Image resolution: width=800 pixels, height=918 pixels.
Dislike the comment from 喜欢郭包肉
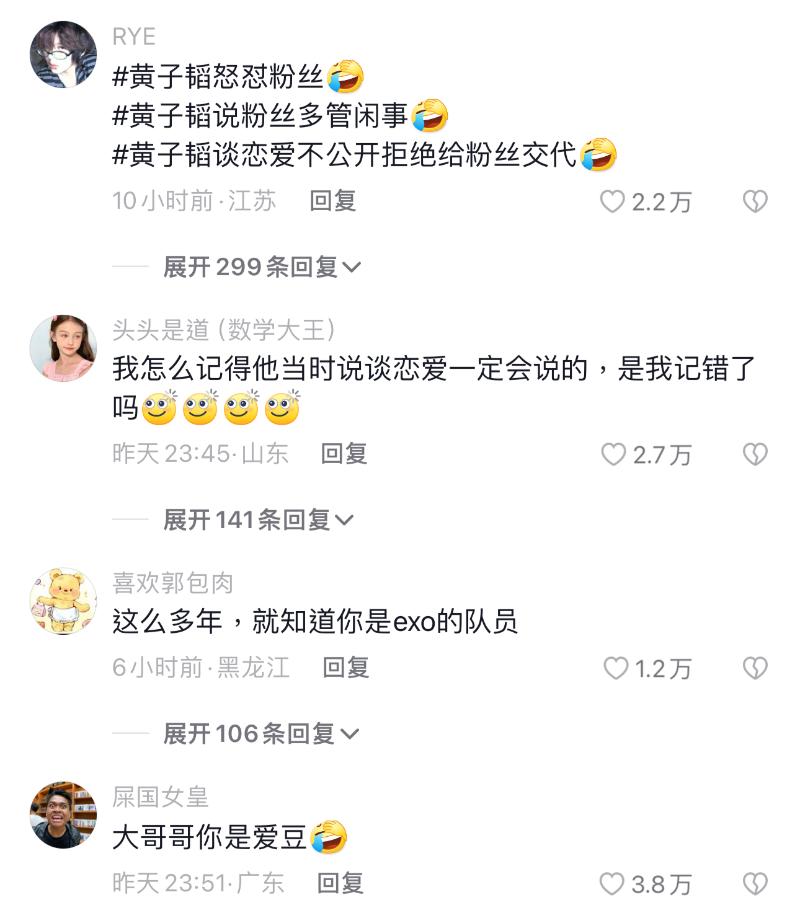pos(755,668)
